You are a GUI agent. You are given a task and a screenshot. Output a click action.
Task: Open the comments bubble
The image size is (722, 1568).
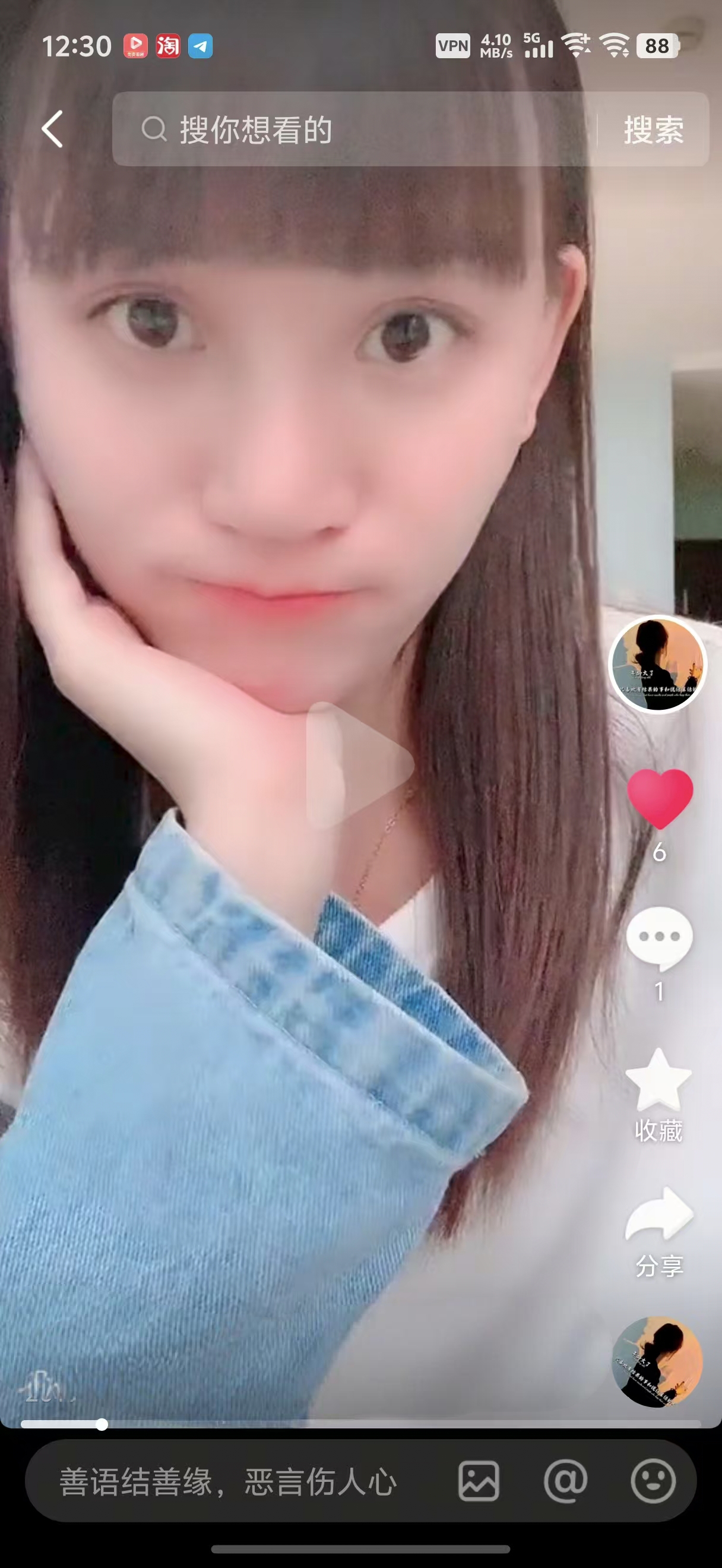pyautogui.click(x=659, y=938)
